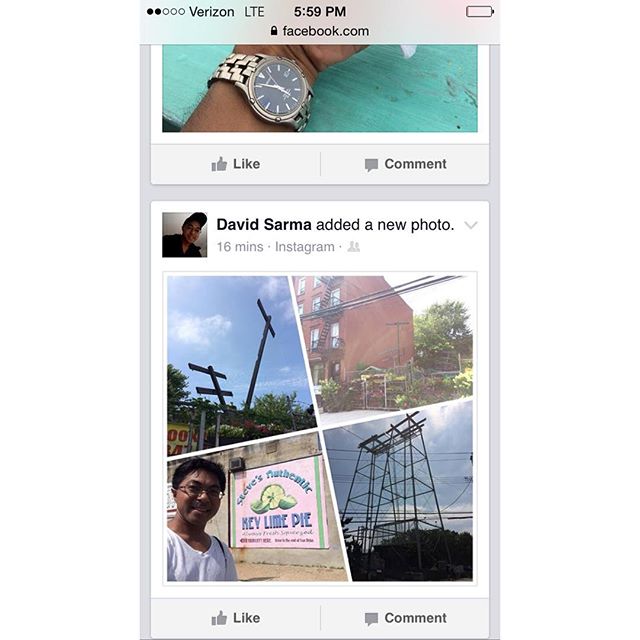
Task: Open David Sarma's name link
Action: click(263, 225)
